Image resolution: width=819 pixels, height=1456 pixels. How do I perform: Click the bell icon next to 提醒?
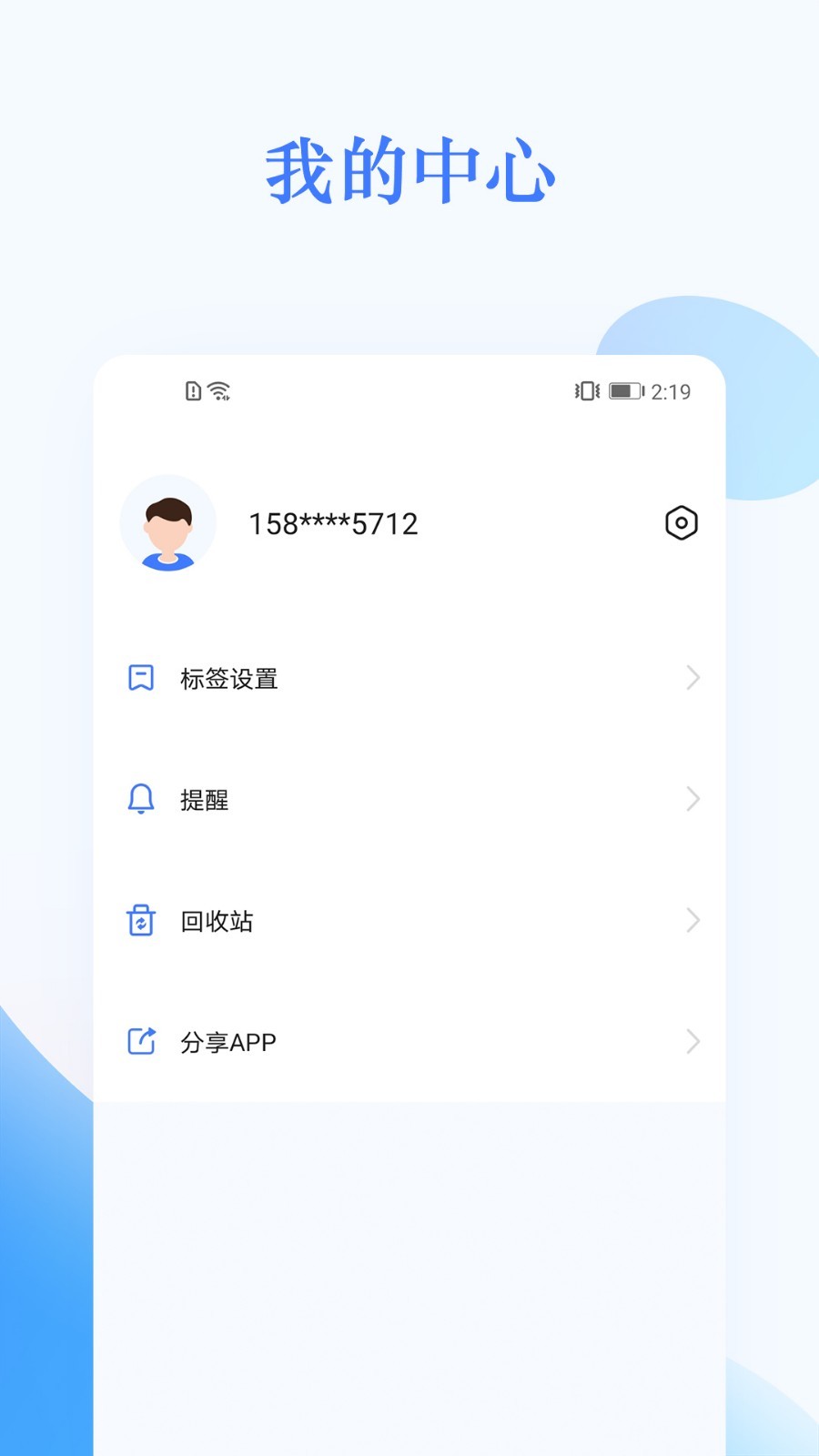[140, 800]
